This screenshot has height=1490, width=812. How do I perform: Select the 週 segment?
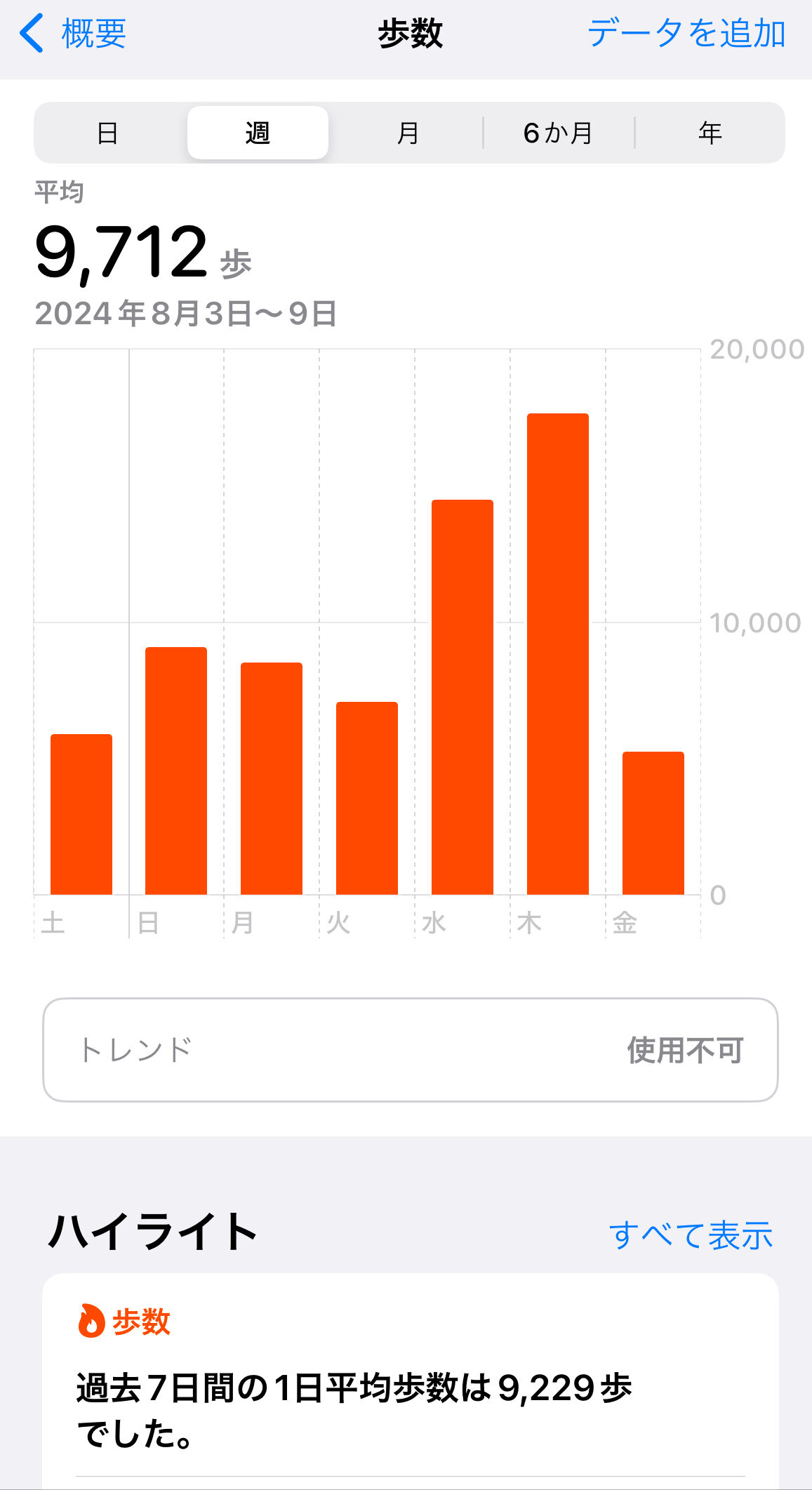(258, 133)
